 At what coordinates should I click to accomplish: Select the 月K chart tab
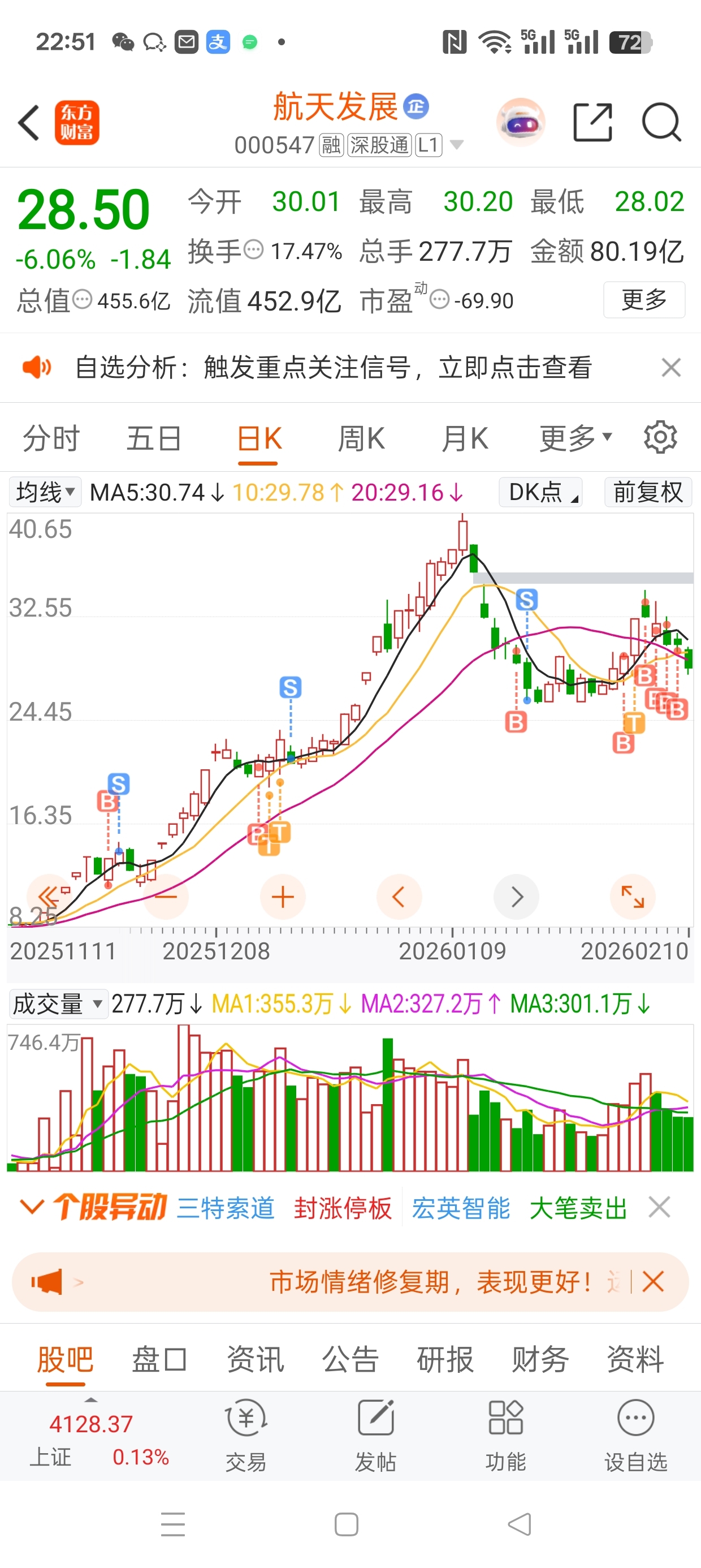click(465, 438)
